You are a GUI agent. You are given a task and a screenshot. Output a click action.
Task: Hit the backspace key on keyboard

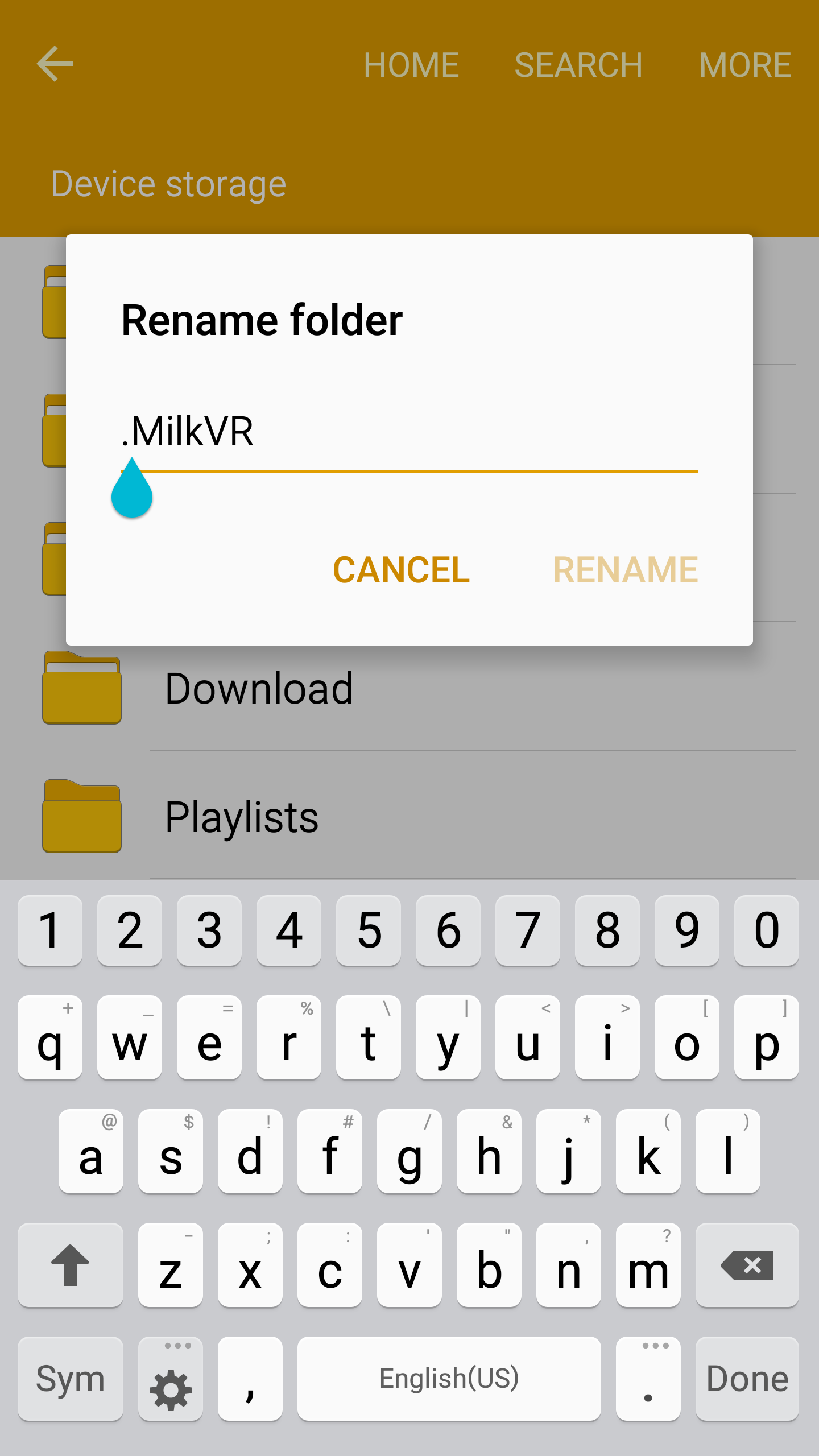pyautogui.click(x=747, y=1265)
